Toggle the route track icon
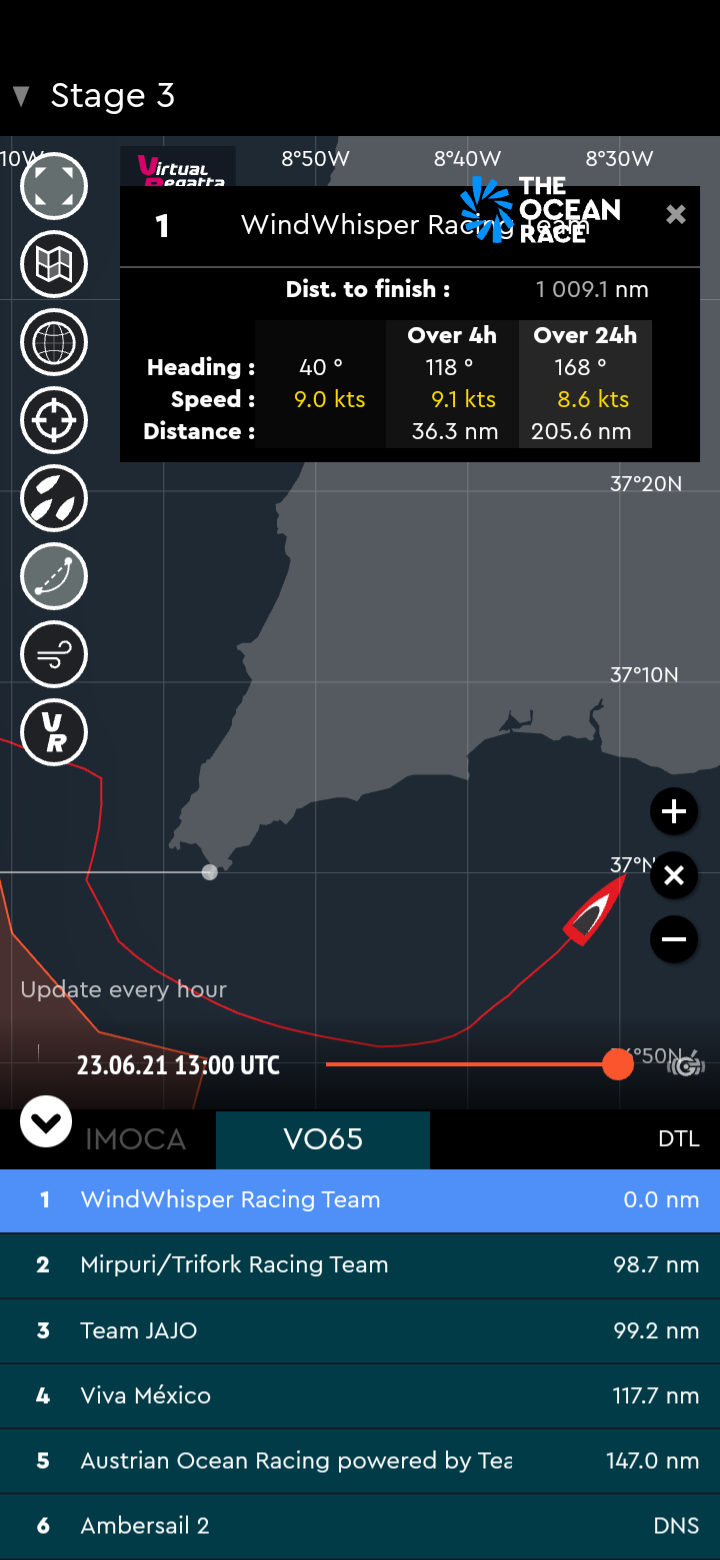The height and width of the screenshot is (1560, 720). [x=54, y=576]
